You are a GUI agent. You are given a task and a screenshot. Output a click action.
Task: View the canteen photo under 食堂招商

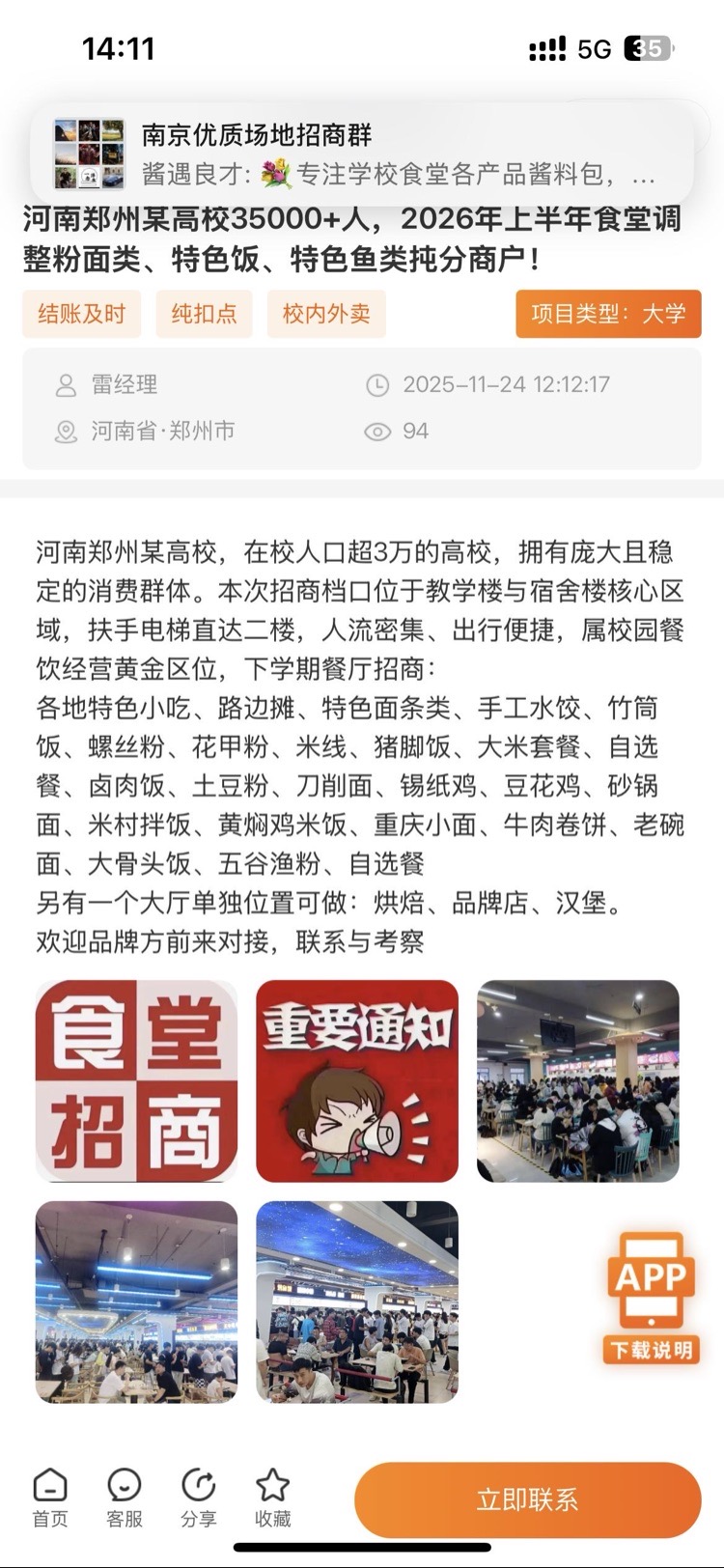tap(136, 1302)
